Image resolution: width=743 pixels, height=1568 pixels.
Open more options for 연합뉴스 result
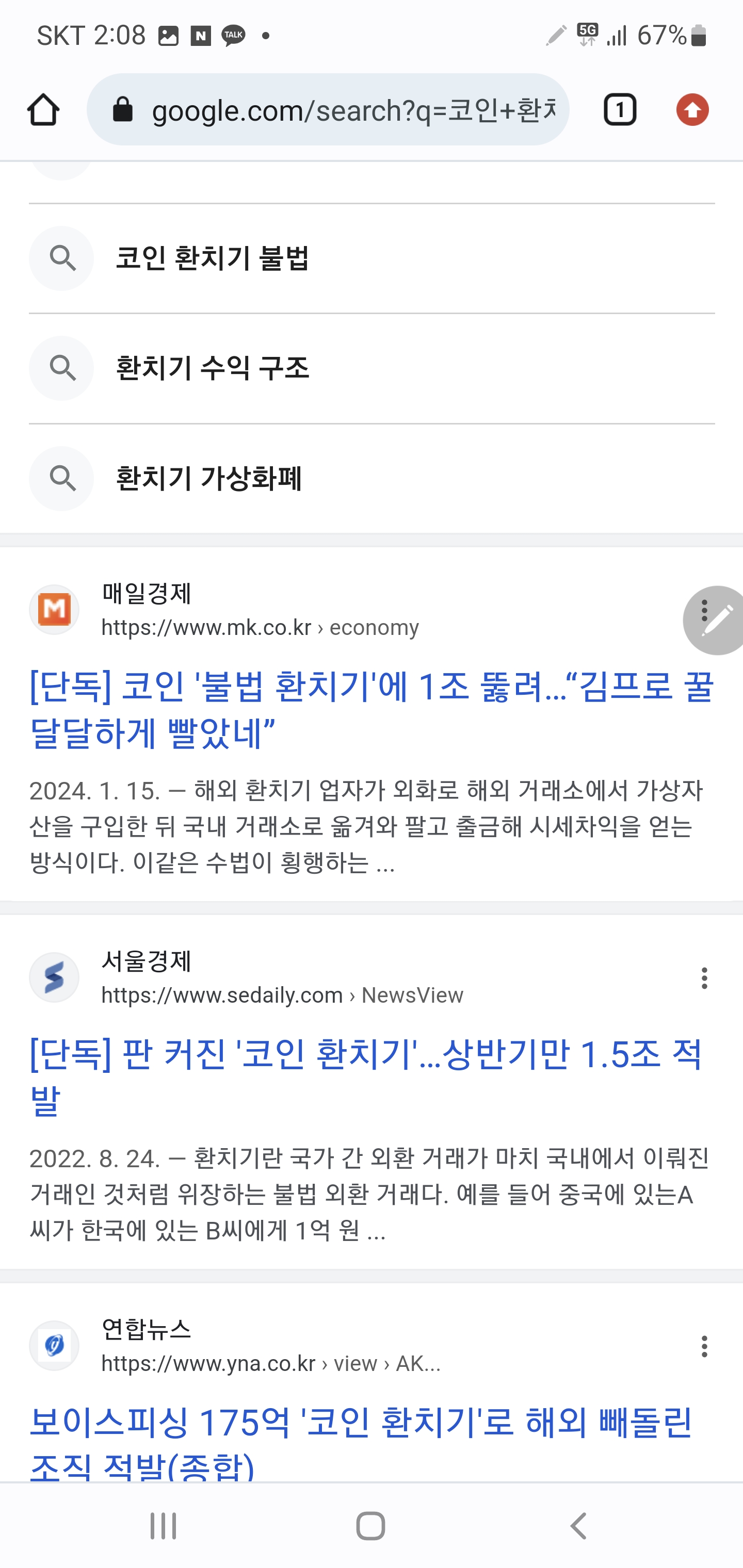(704, 1346)
